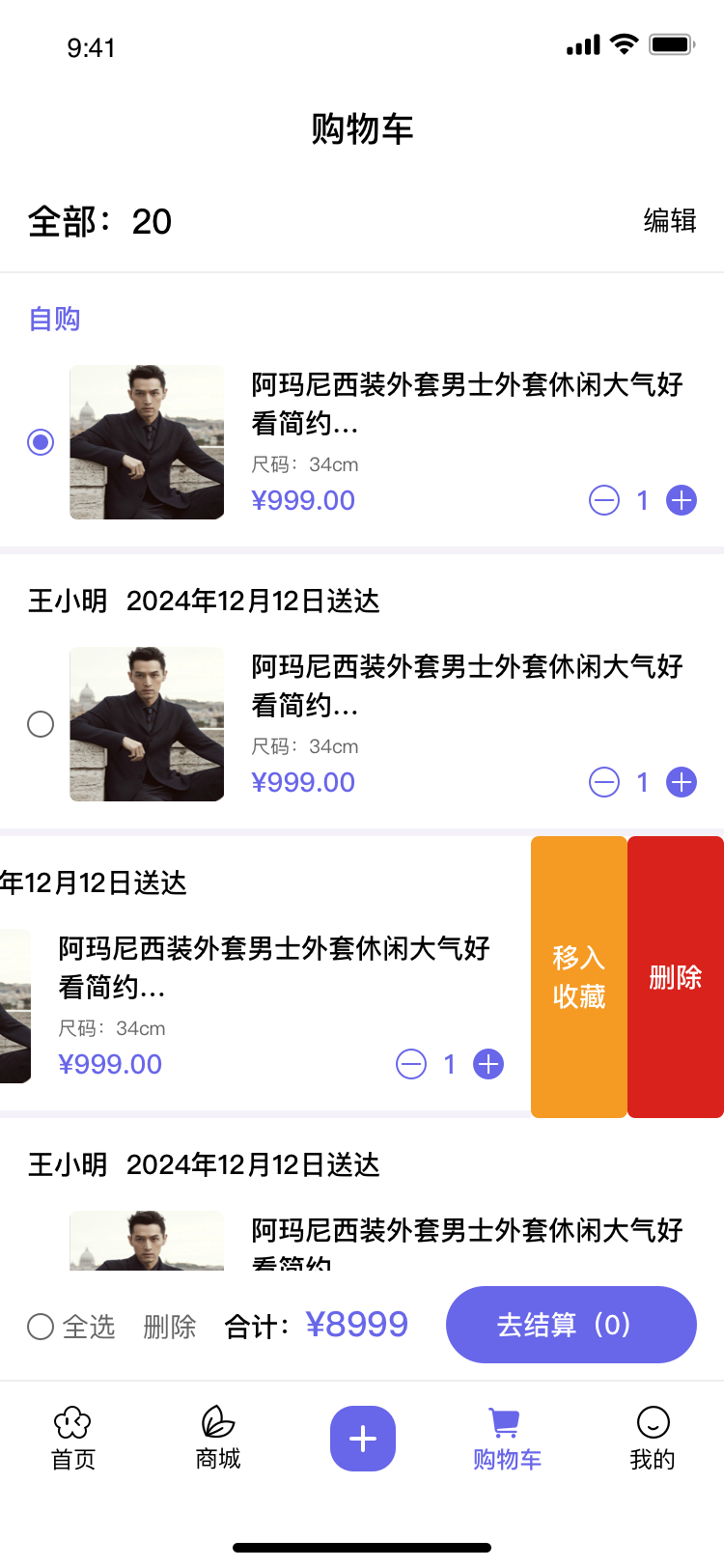Proceed to checkout with 去结算
This screenshot has height=1568, width=724.
click(x=571, y=1325)
